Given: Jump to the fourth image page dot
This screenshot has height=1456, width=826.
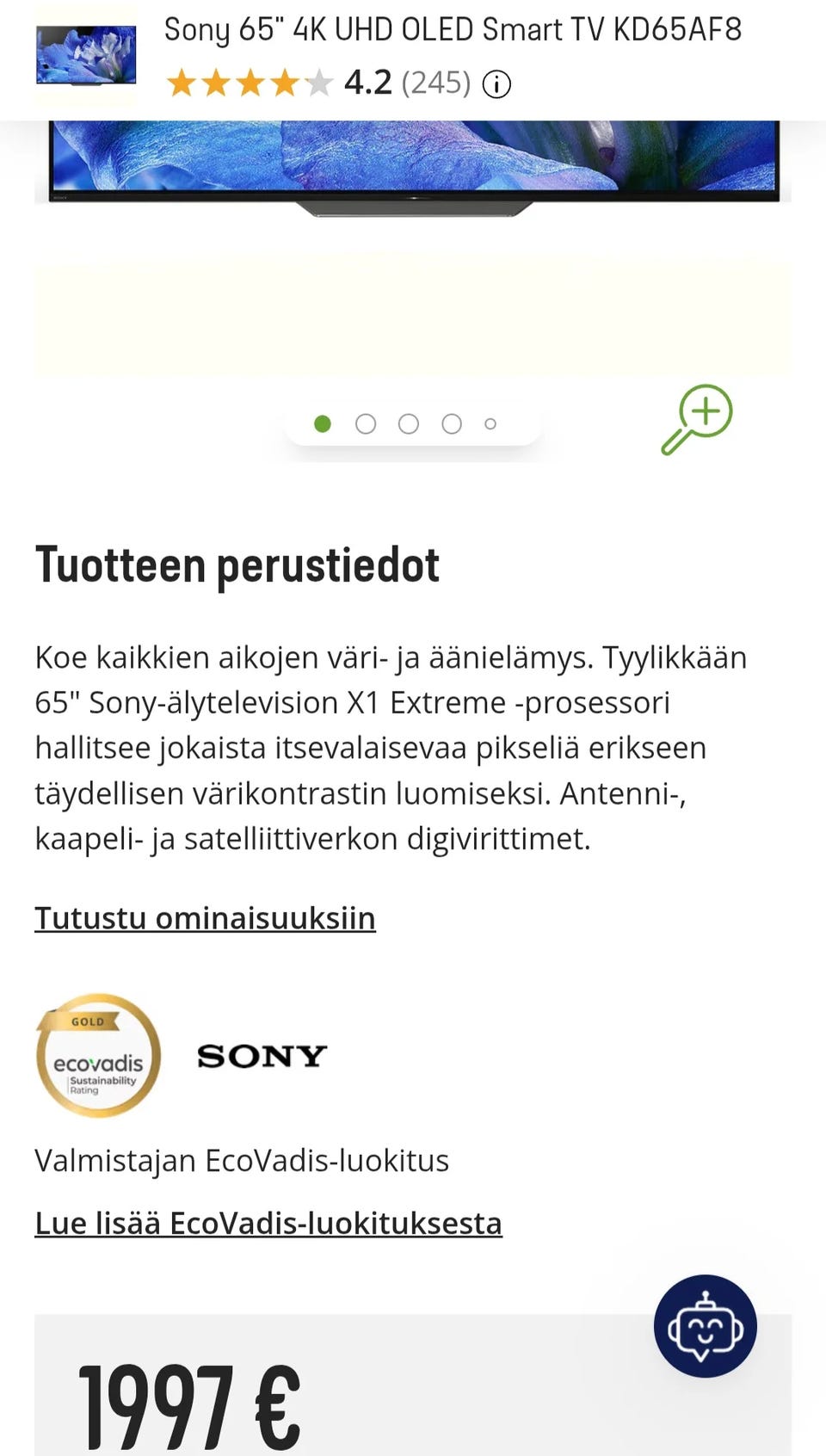Looking at the screenshot, I should tap(452, 424).
